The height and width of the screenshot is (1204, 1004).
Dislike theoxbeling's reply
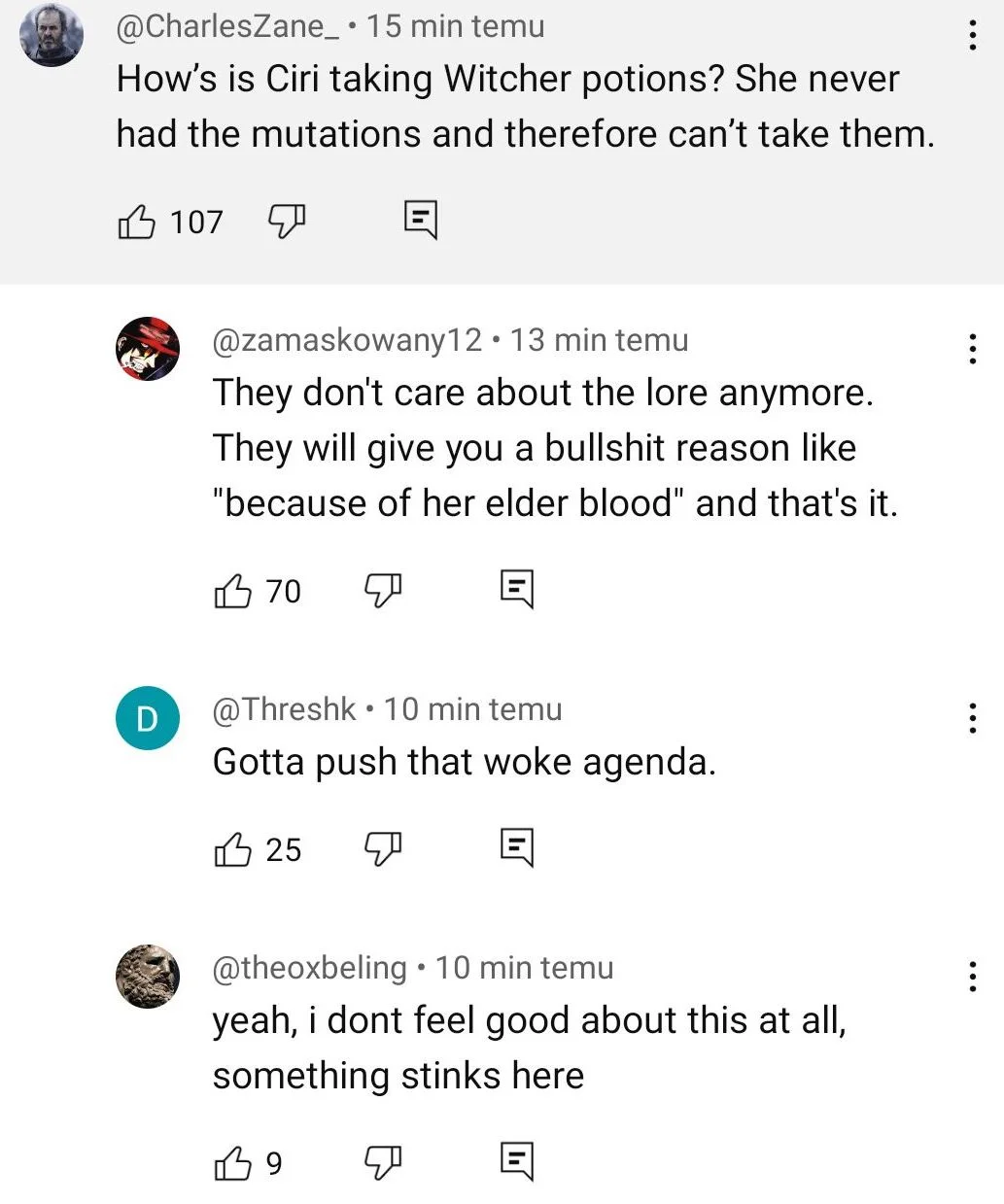click(x=382, y=1162)
